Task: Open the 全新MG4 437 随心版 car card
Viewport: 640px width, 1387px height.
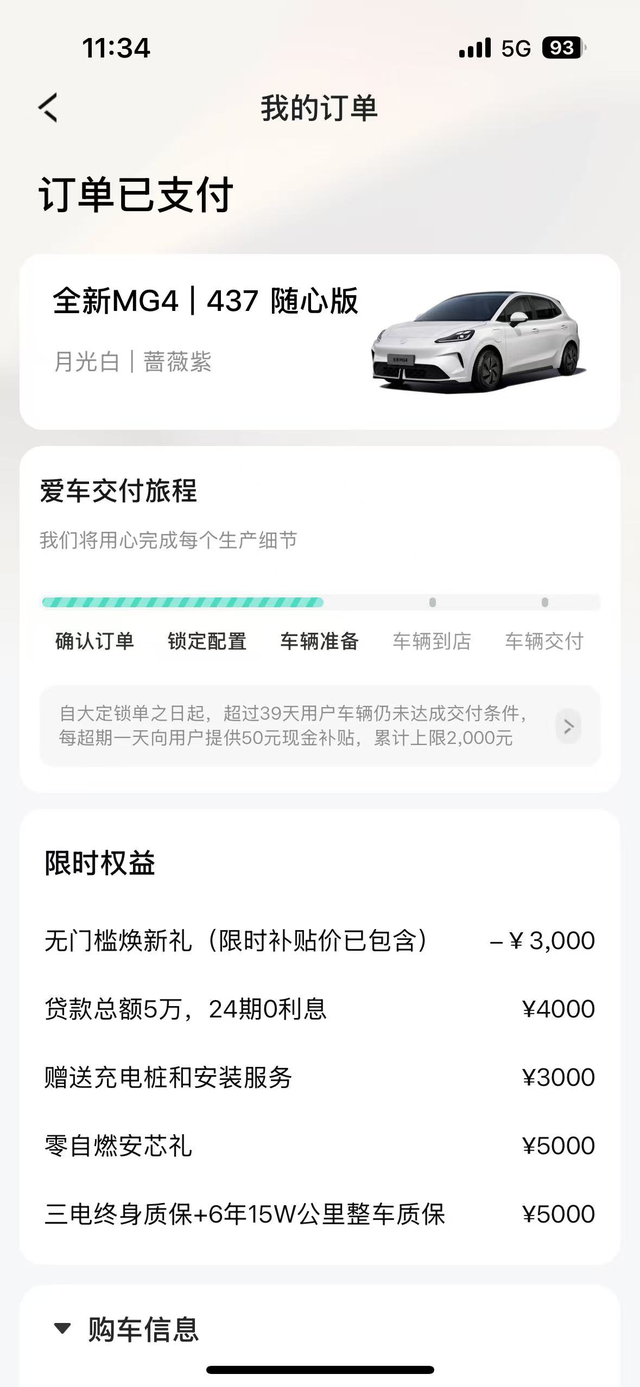Action: pyautogui.click(x=319, y=341)
